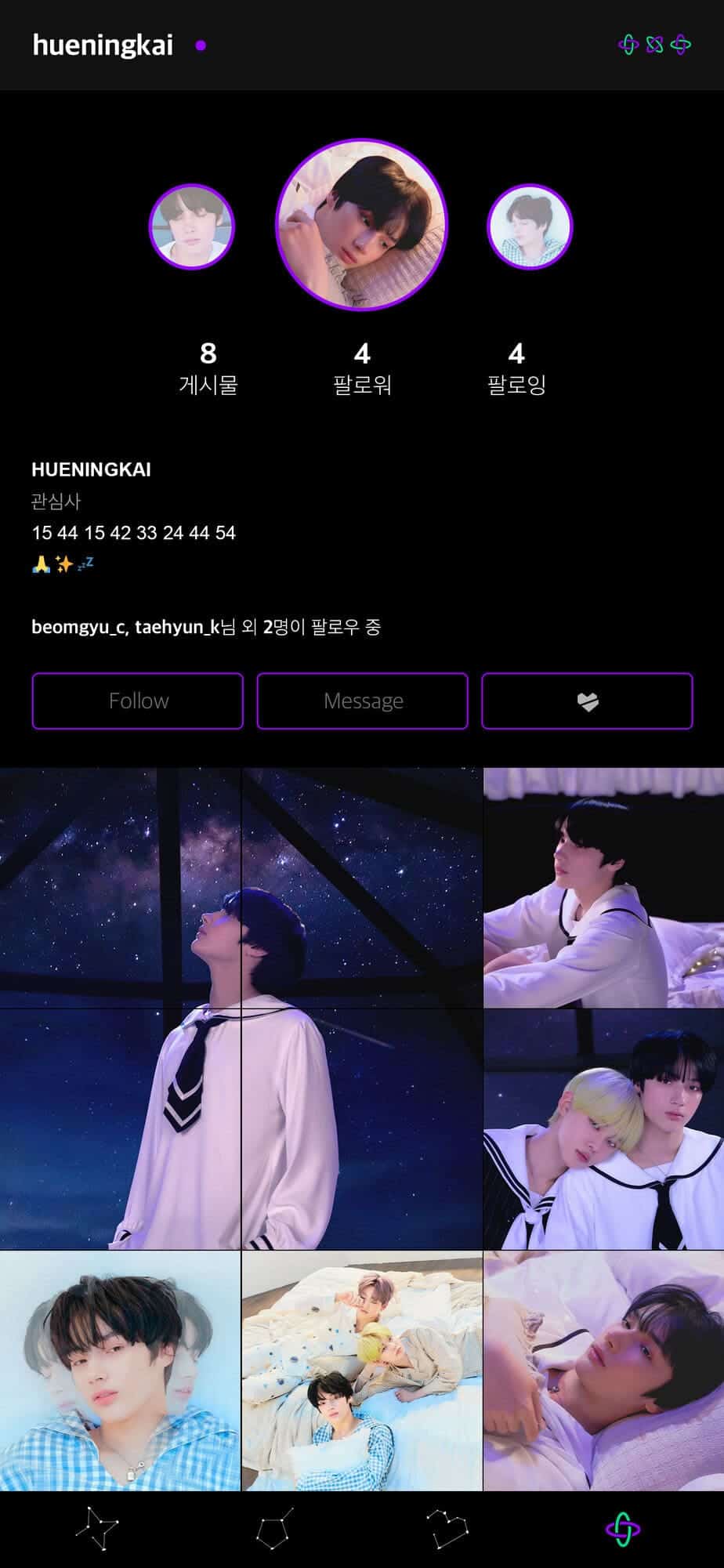Open beomgyu_c mutual followers link

pyautogui.click(x=78, y=627)
